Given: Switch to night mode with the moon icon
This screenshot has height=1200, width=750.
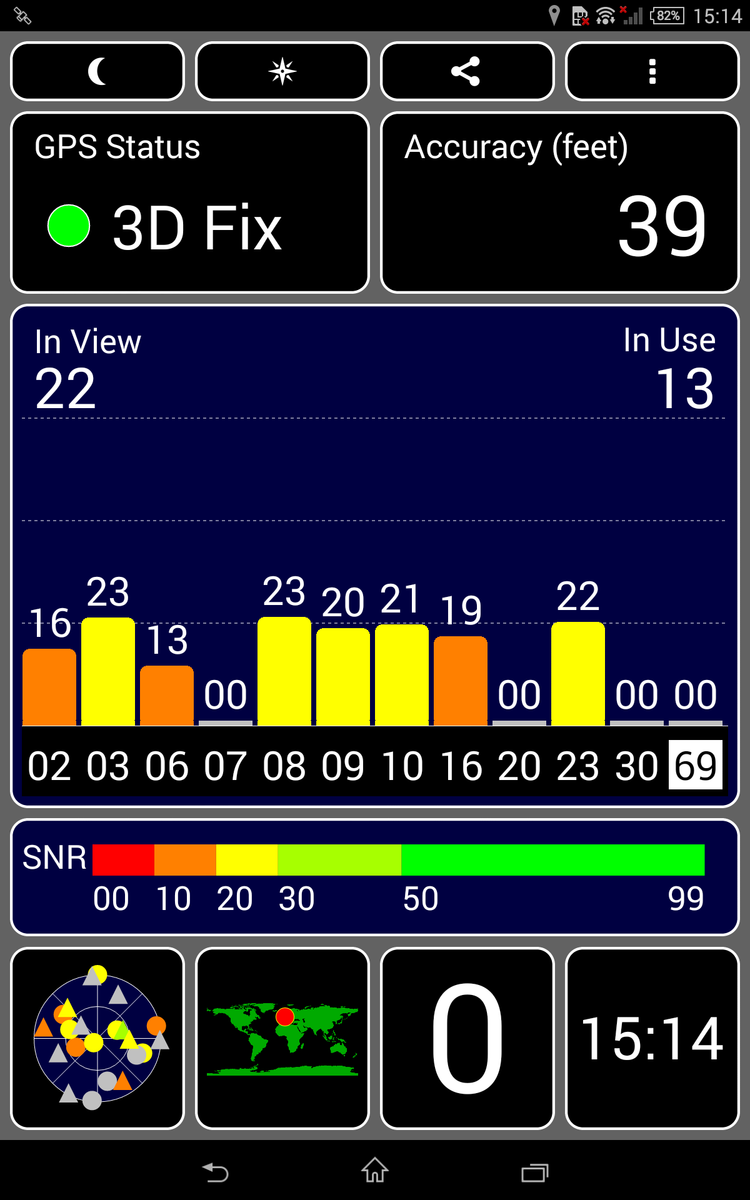Looking at the screenshot, I should (x=97, y=72).
